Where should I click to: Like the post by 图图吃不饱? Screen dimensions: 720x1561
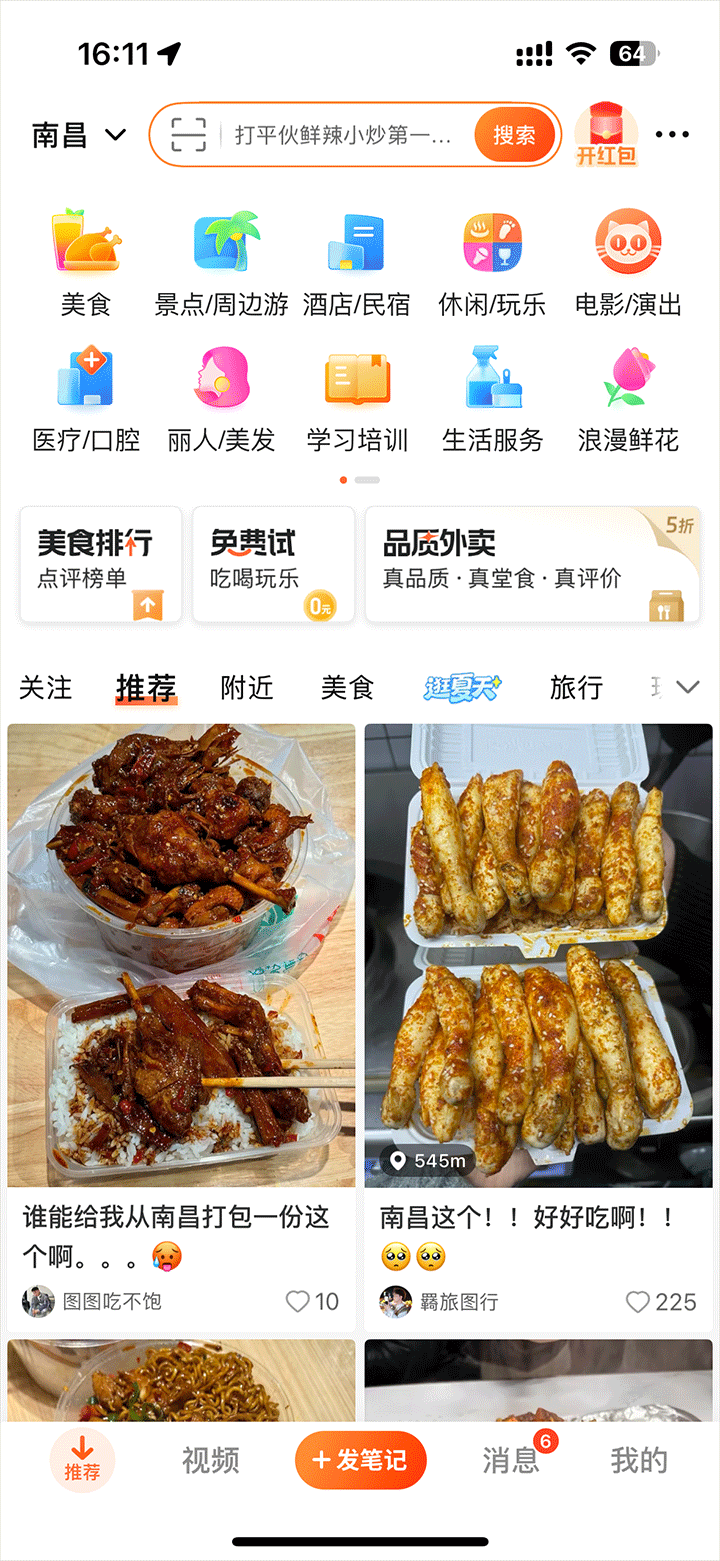click(x=298, y=1301)
